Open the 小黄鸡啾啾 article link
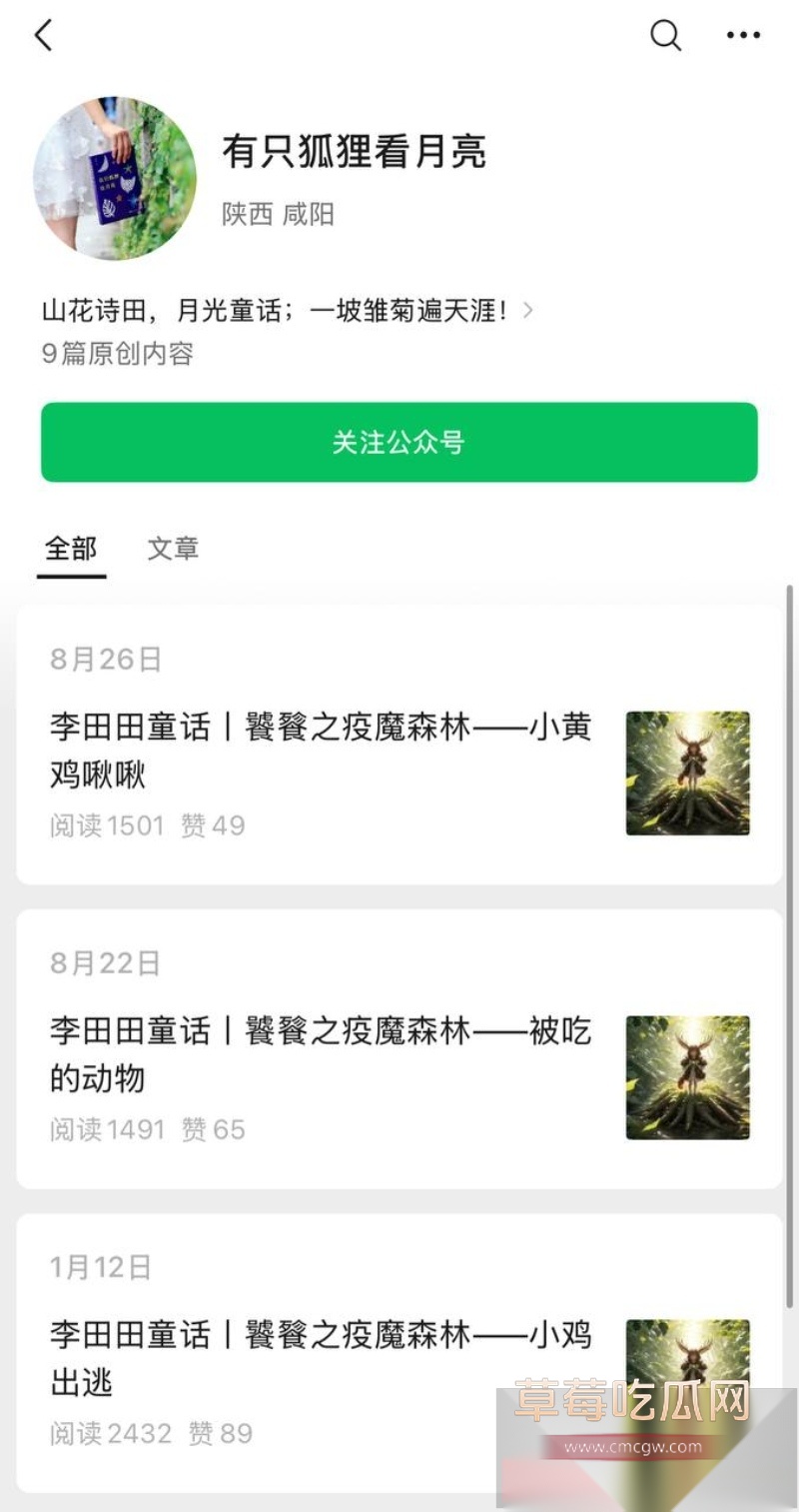This screenshot has height=1512, width=799. (x=320, y=752)
